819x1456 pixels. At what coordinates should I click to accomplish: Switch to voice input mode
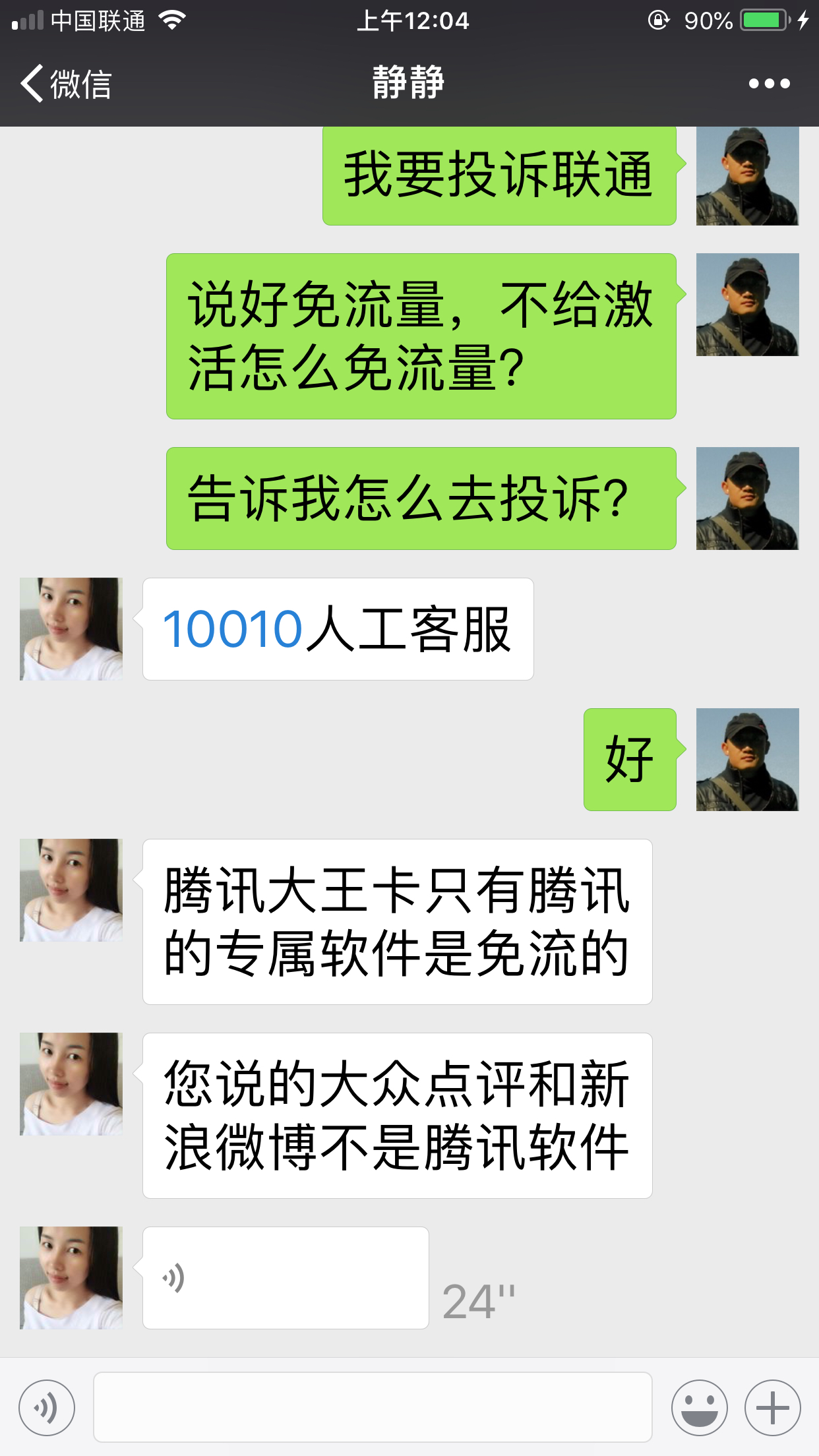pyautogui.click(x=47, y=1408)
